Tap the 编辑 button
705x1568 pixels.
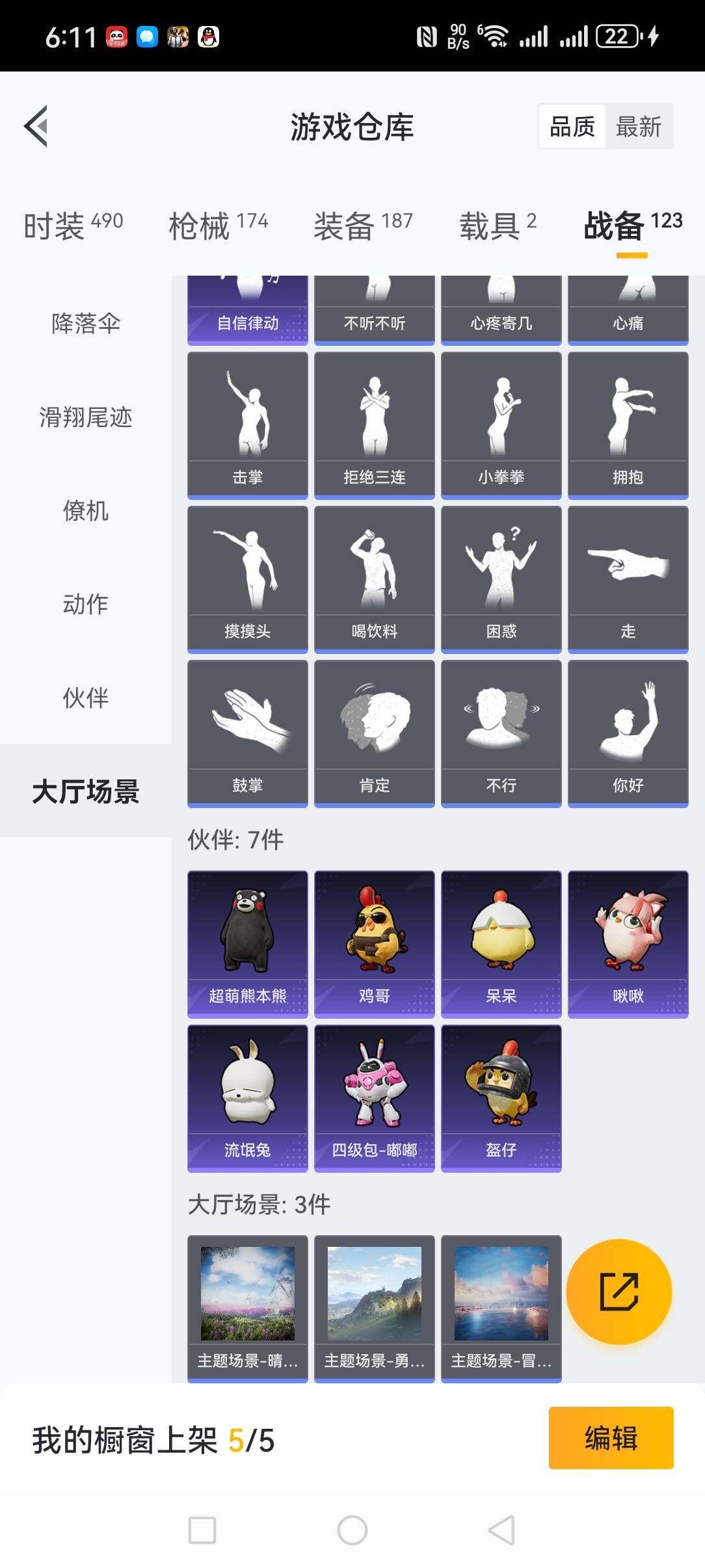point(611,1437)
